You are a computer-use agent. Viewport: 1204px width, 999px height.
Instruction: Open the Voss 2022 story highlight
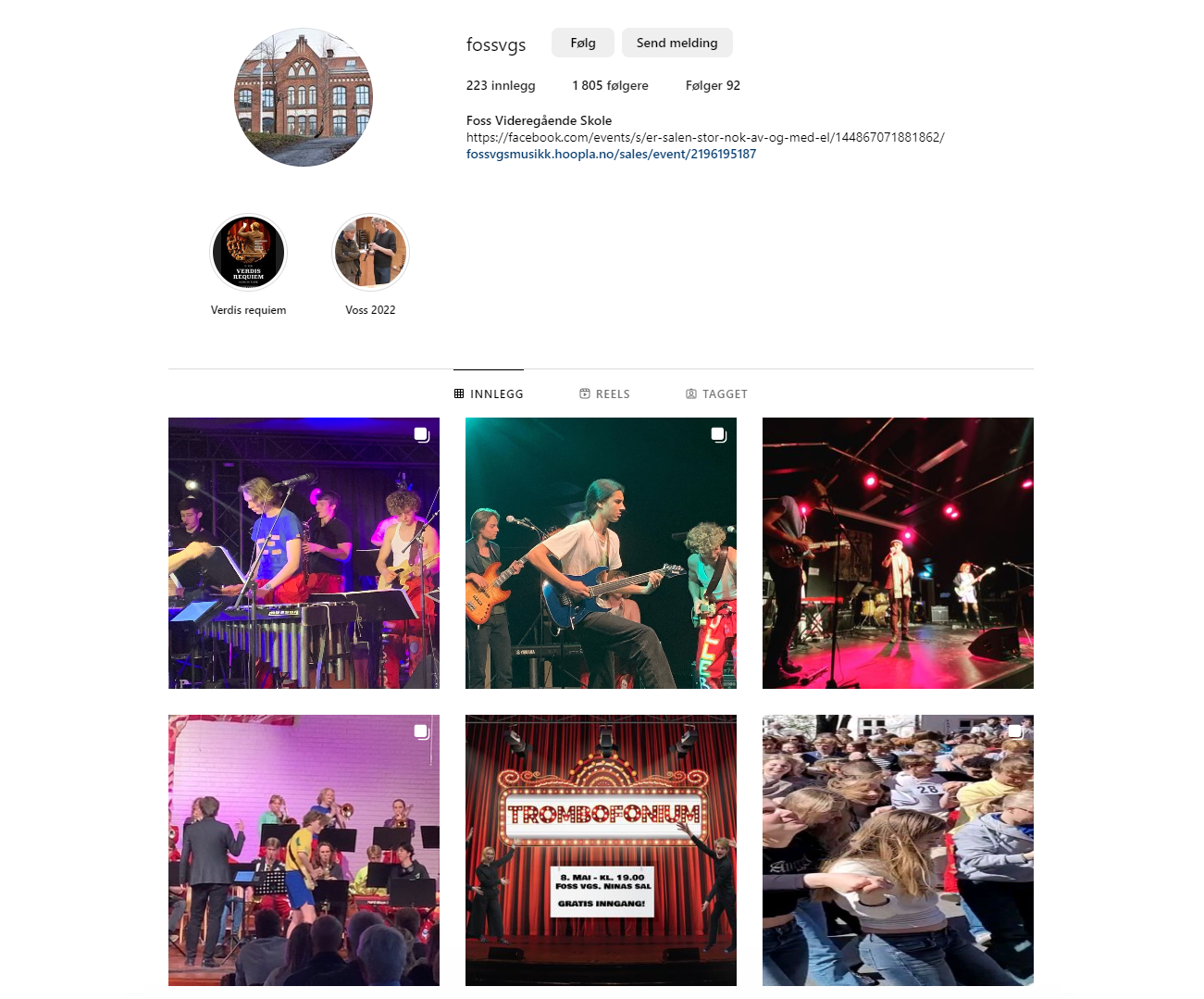pyautogui.click(x=370, y=253)
